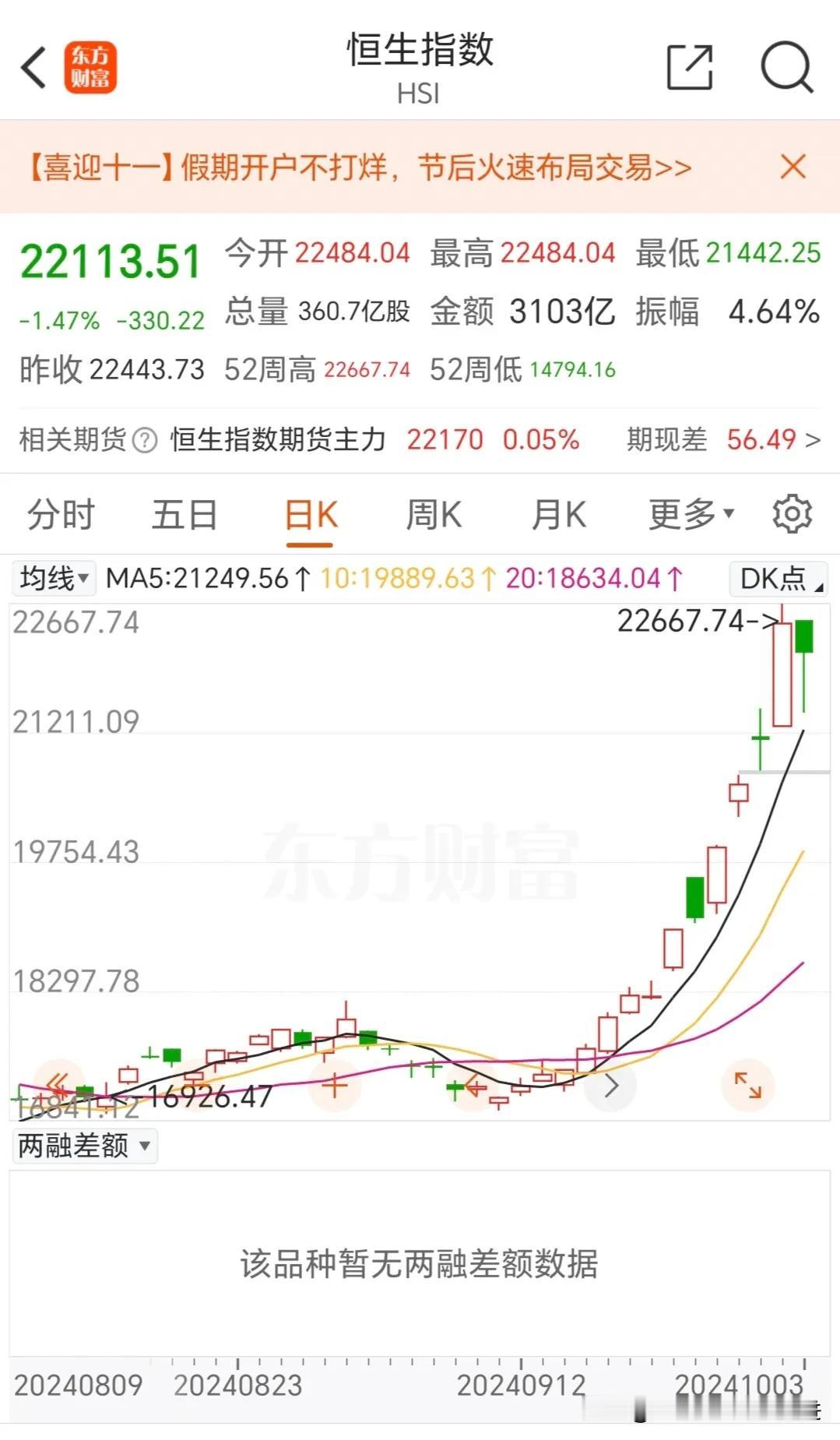Image resolution: width=840 pixels, height=1440 pixels.
Task: Switch to the 五日 chart tab
Action: pyautogui.click(x=185, y=514)
